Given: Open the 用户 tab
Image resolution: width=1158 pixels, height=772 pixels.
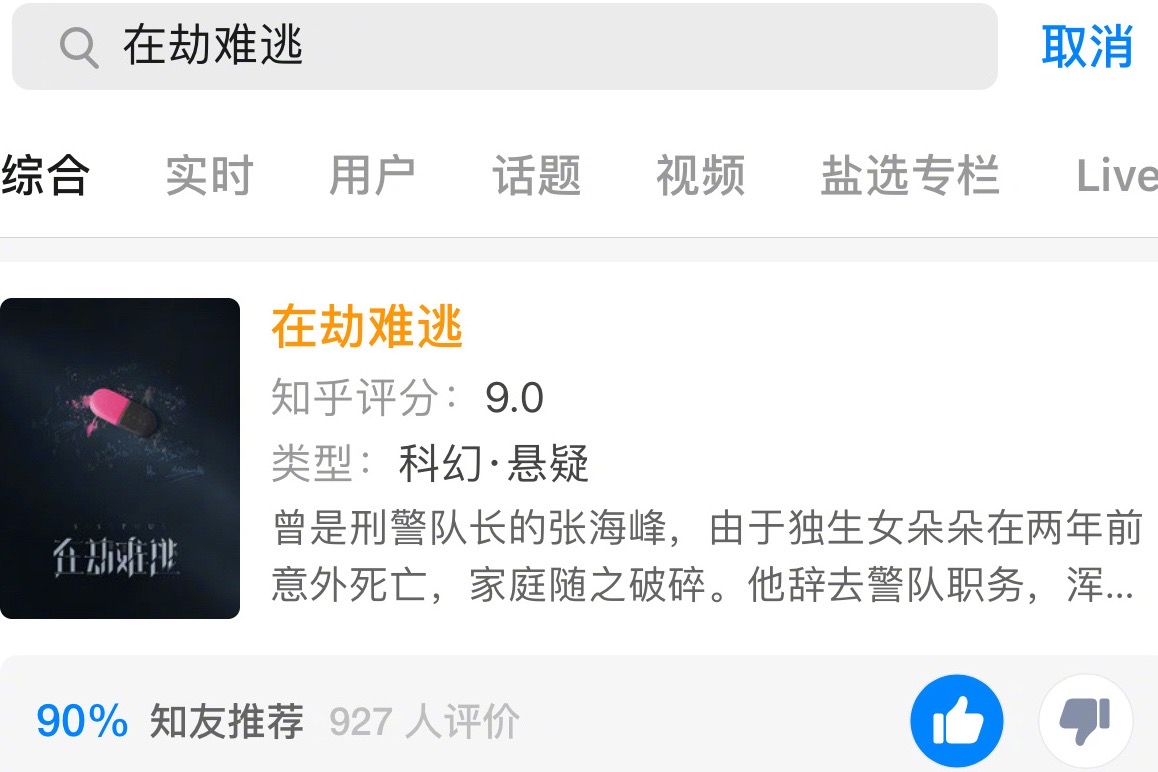Looking at the screenshot, I should coord(372,176).
